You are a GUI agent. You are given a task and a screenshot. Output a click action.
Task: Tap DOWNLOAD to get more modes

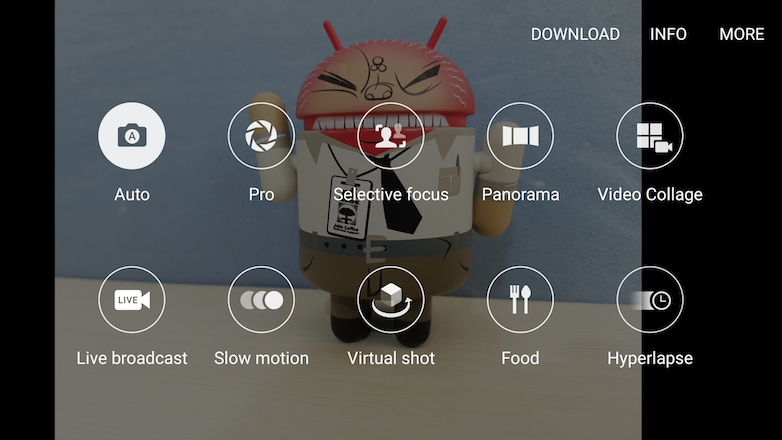point(575,34)
